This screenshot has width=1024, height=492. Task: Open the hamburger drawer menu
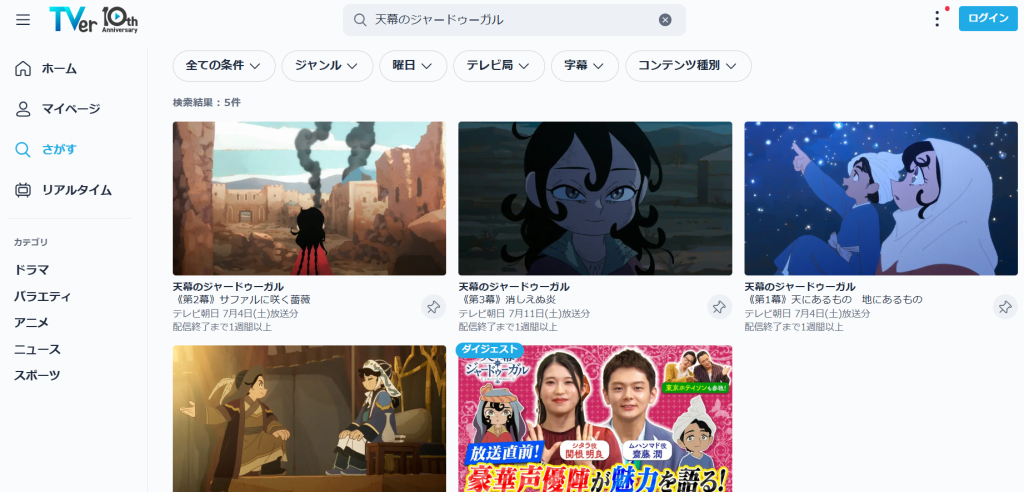[x=23, y=20]
